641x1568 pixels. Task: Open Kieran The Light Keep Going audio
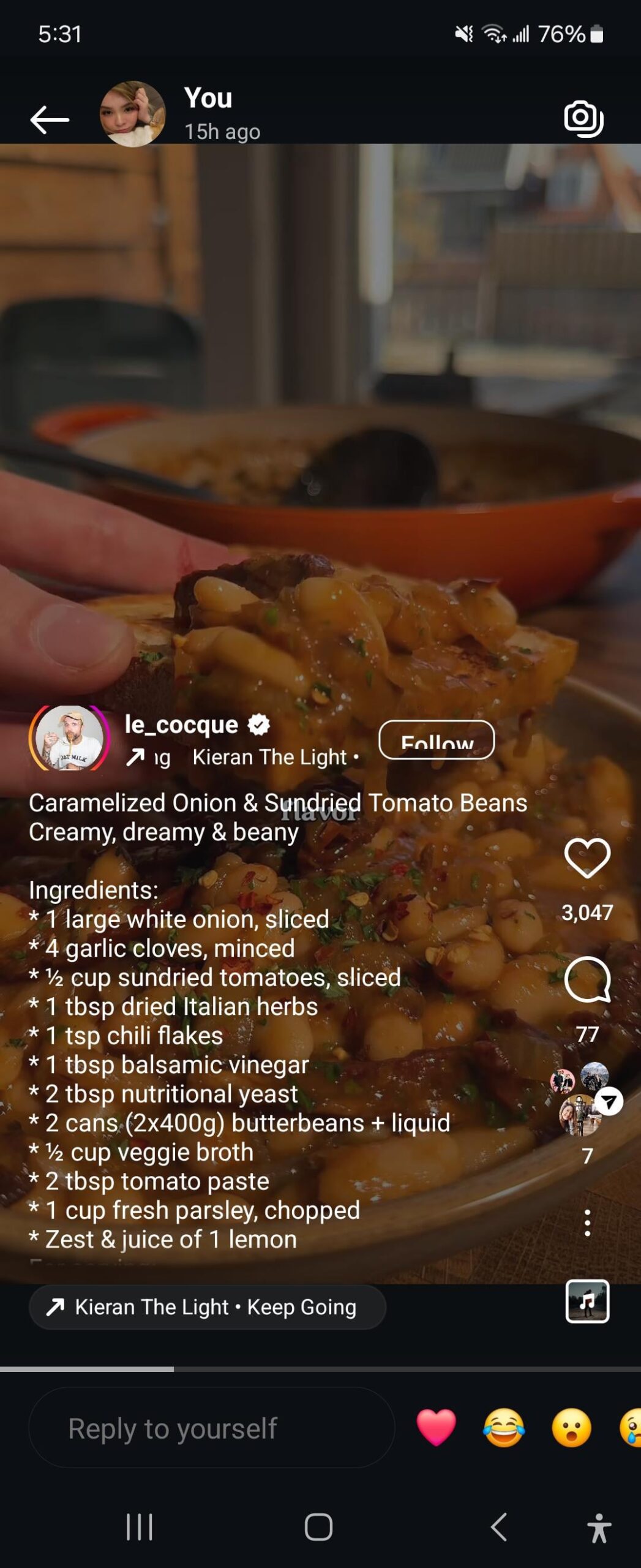208,1307
